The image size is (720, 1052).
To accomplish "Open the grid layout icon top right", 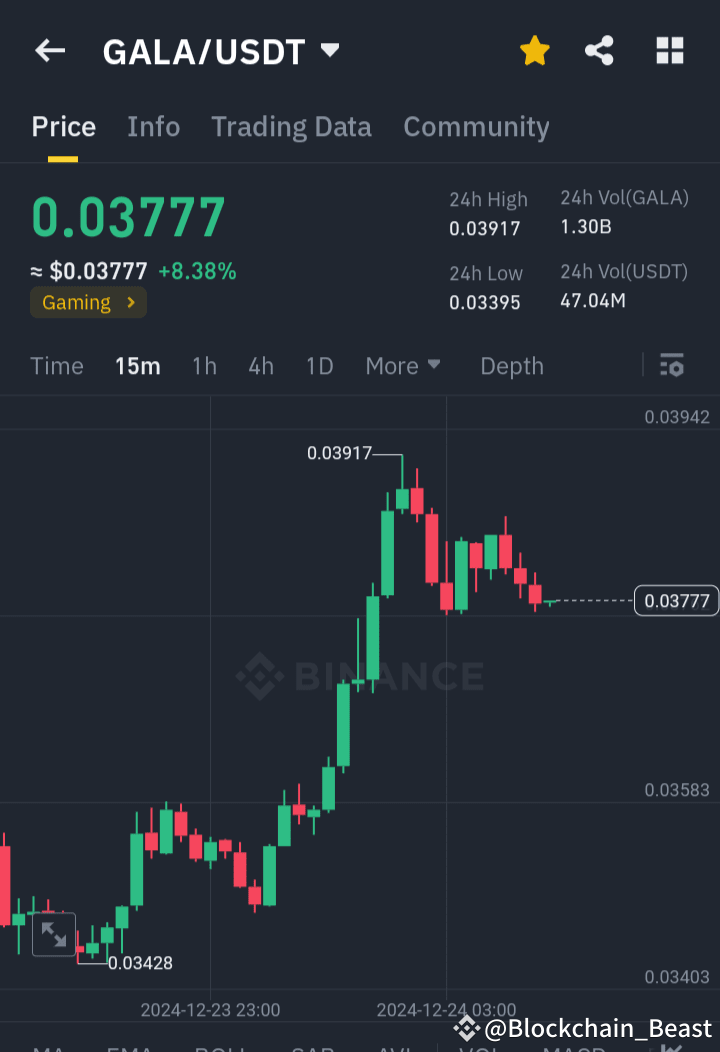I will point(669,50).
